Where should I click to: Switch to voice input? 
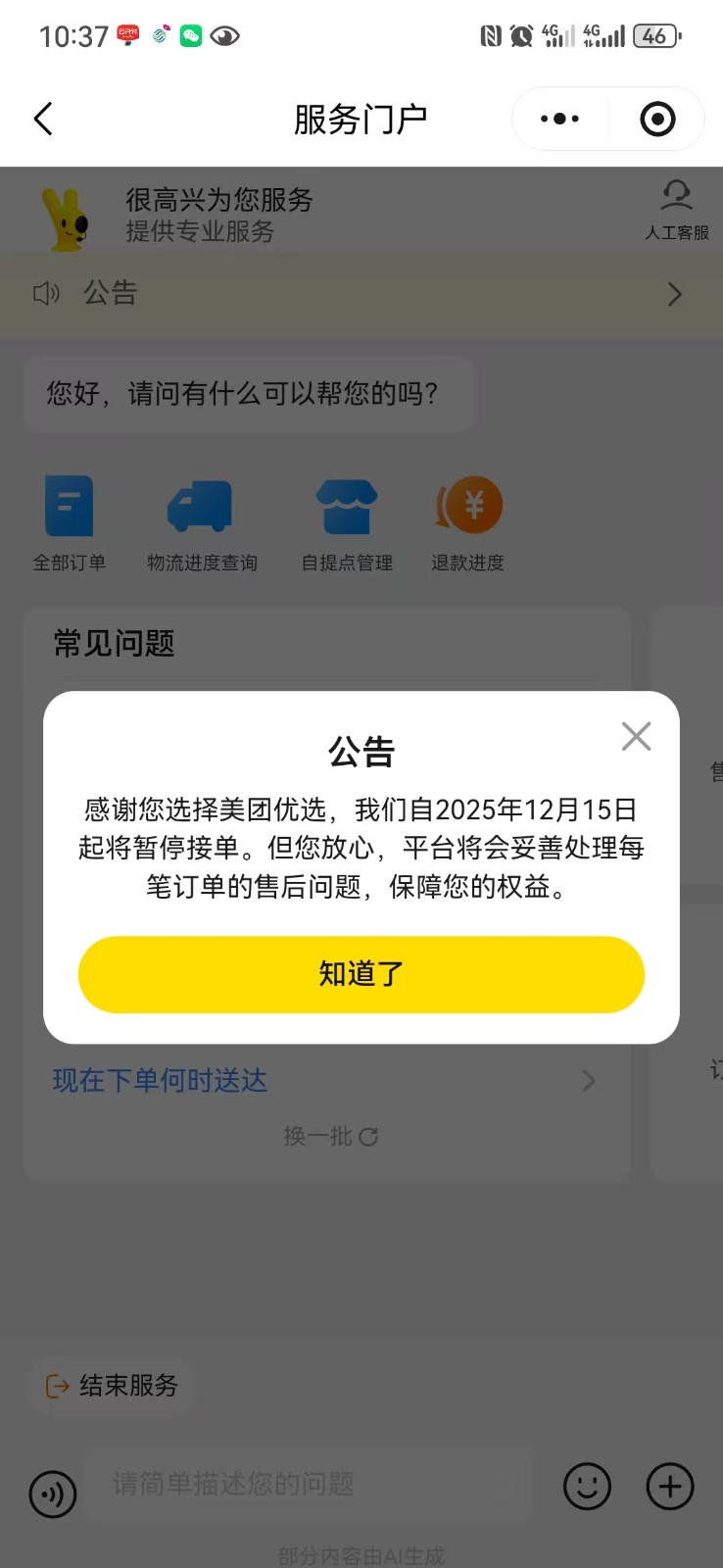pyautogui.click(x=53, y=1494)
